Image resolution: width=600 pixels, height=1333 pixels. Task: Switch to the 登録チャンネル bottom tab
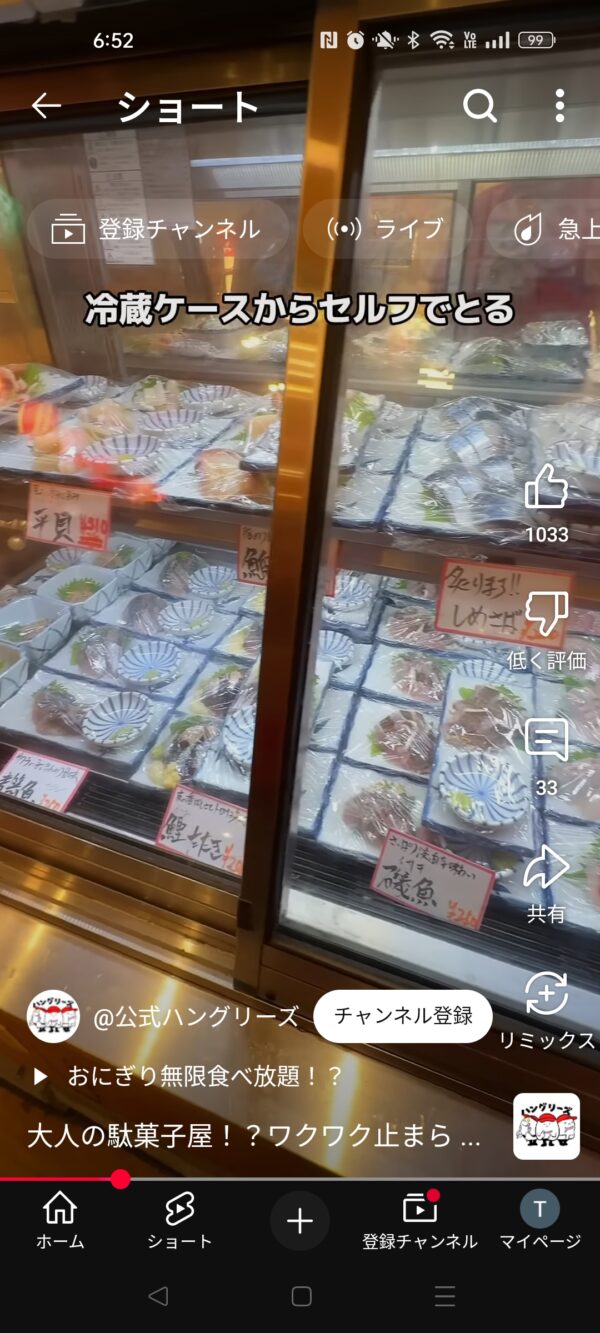420,1220
